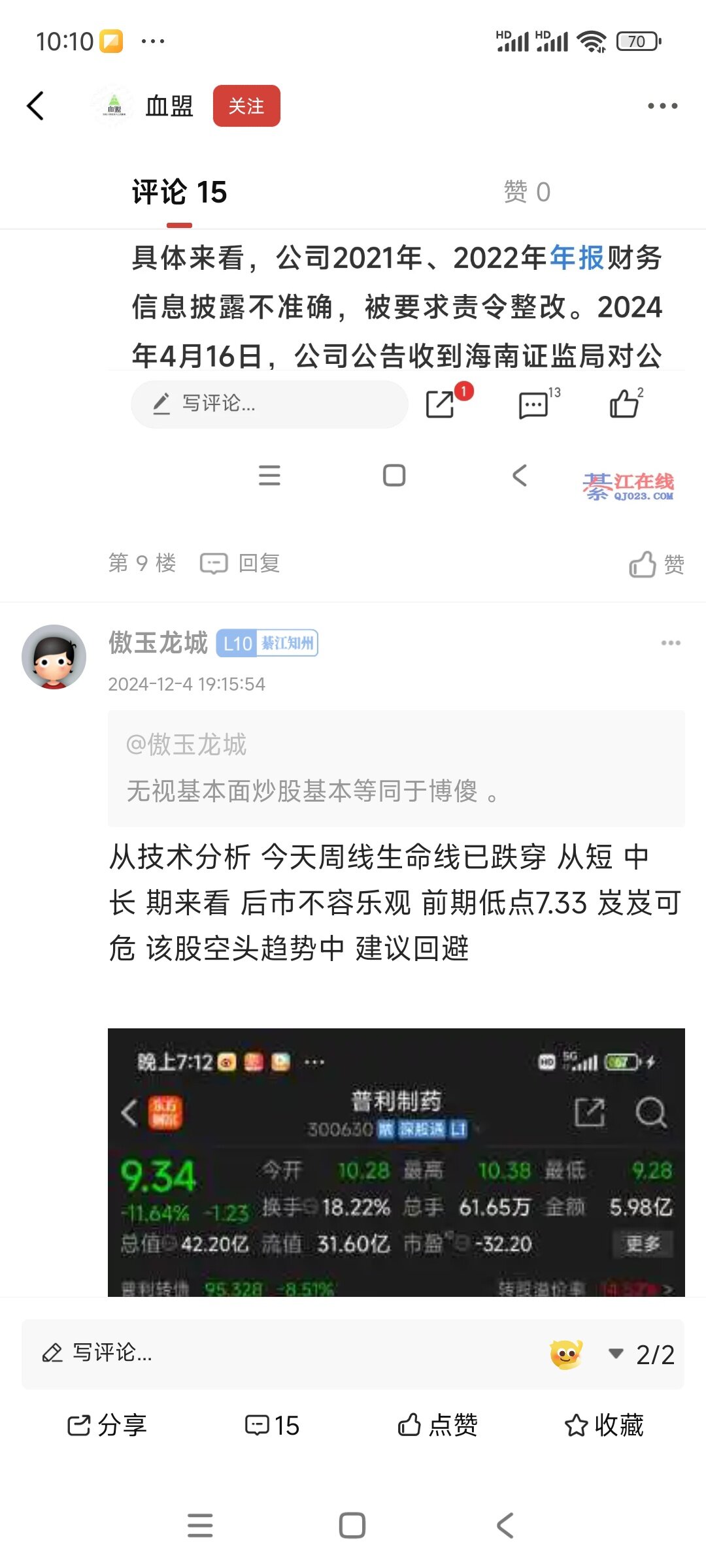706x1568 pixels.
Task: Open the system recent apps menu
Action: 200,1526
